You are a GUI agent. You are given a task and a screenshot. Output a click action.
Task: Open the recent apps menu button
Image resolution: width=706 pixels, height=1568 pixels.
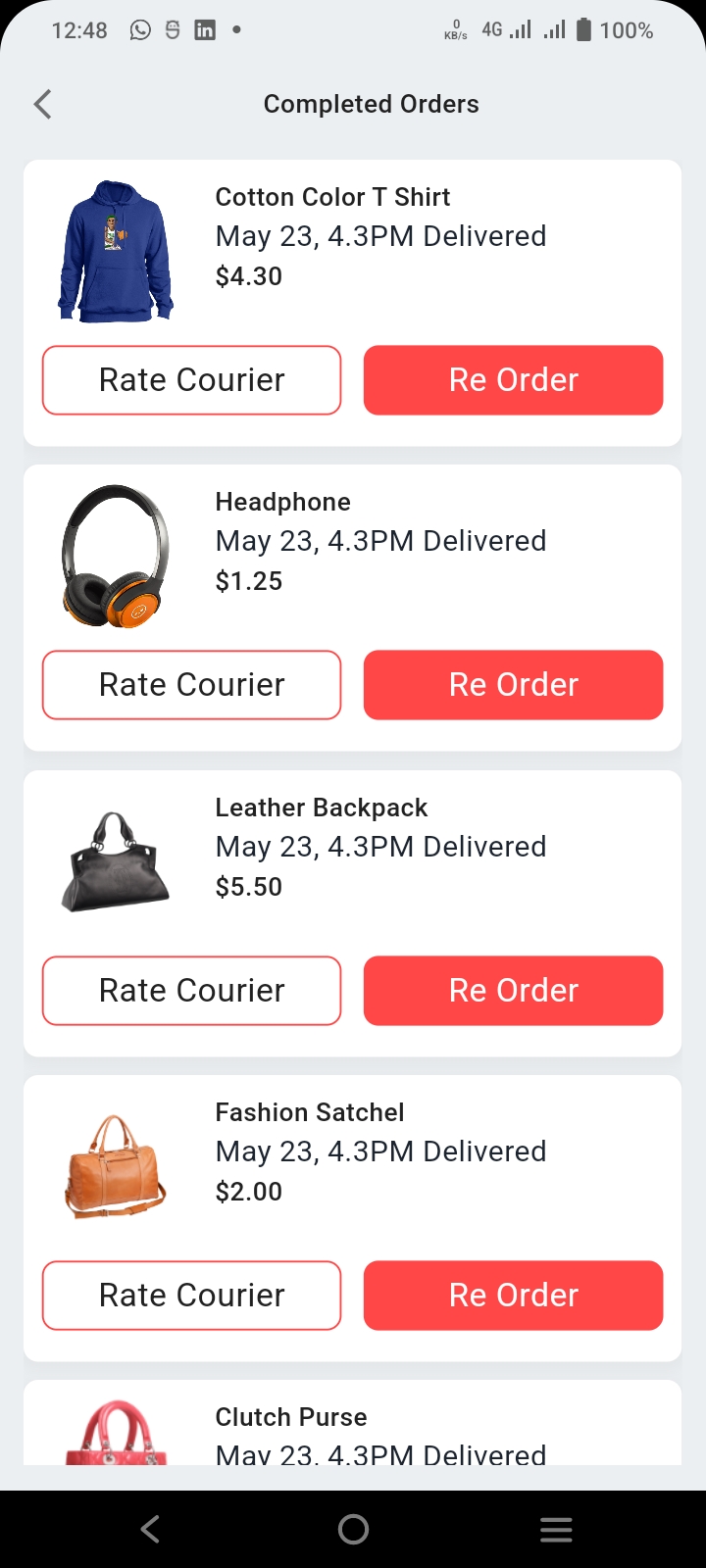pos(556,1528)
